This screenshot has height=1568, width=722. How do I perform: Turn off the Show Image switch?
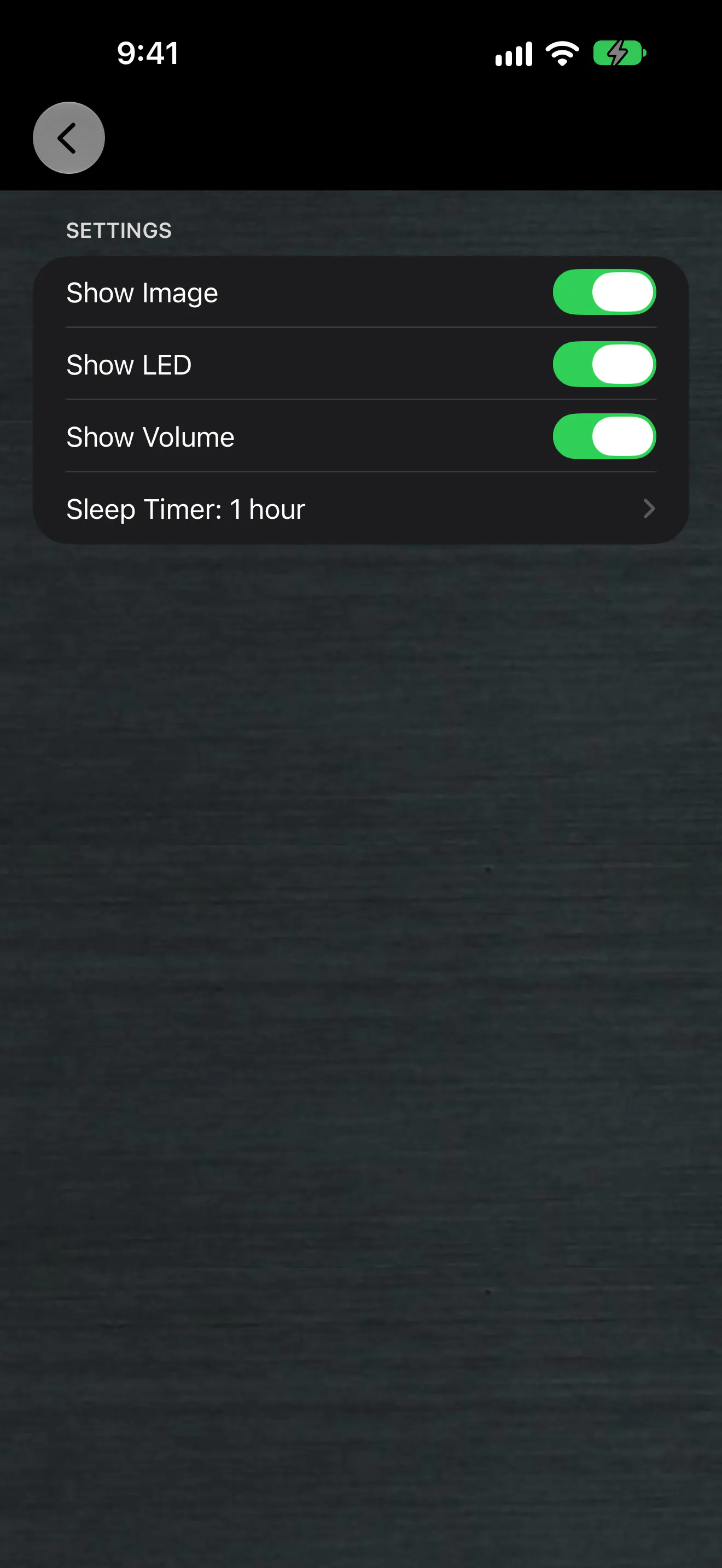click(x=604, y=292)
